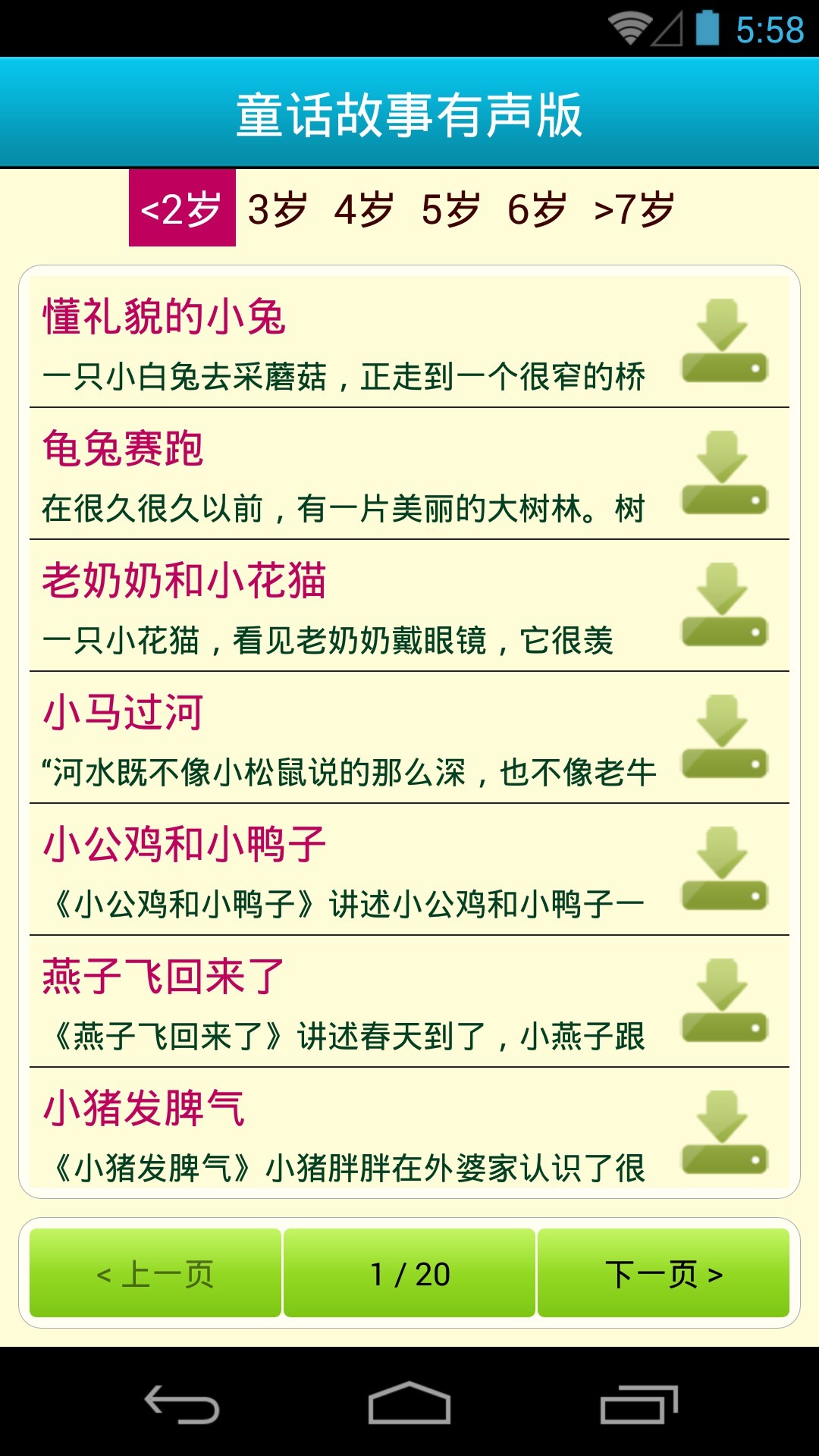Switch to the 4岁 age tab

364,209
